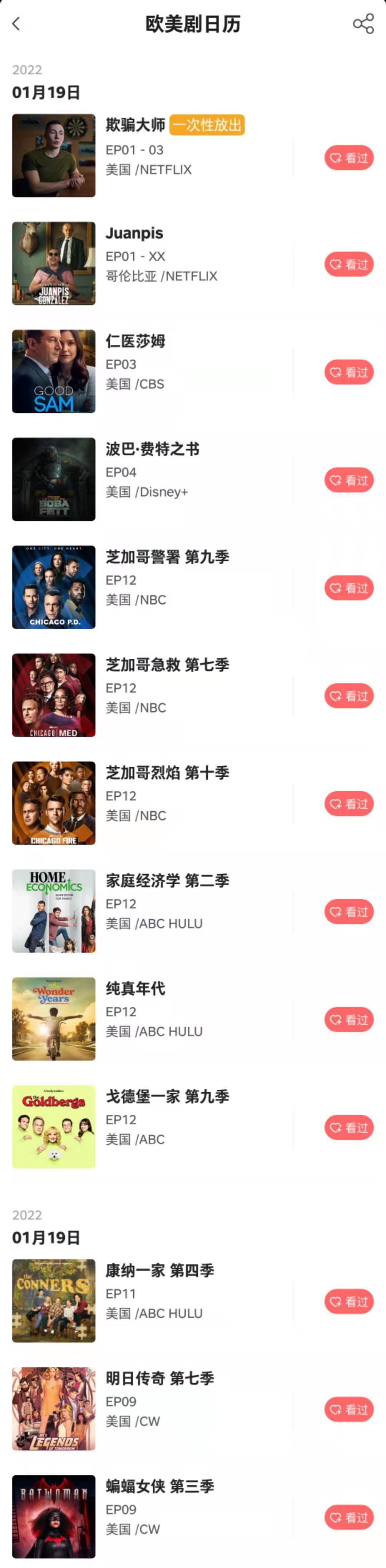Image resolution: width=386 pixels, height=1568 pixels.
Task: View the 仁医莎姆 Good Sam poster
Action: 54,371
